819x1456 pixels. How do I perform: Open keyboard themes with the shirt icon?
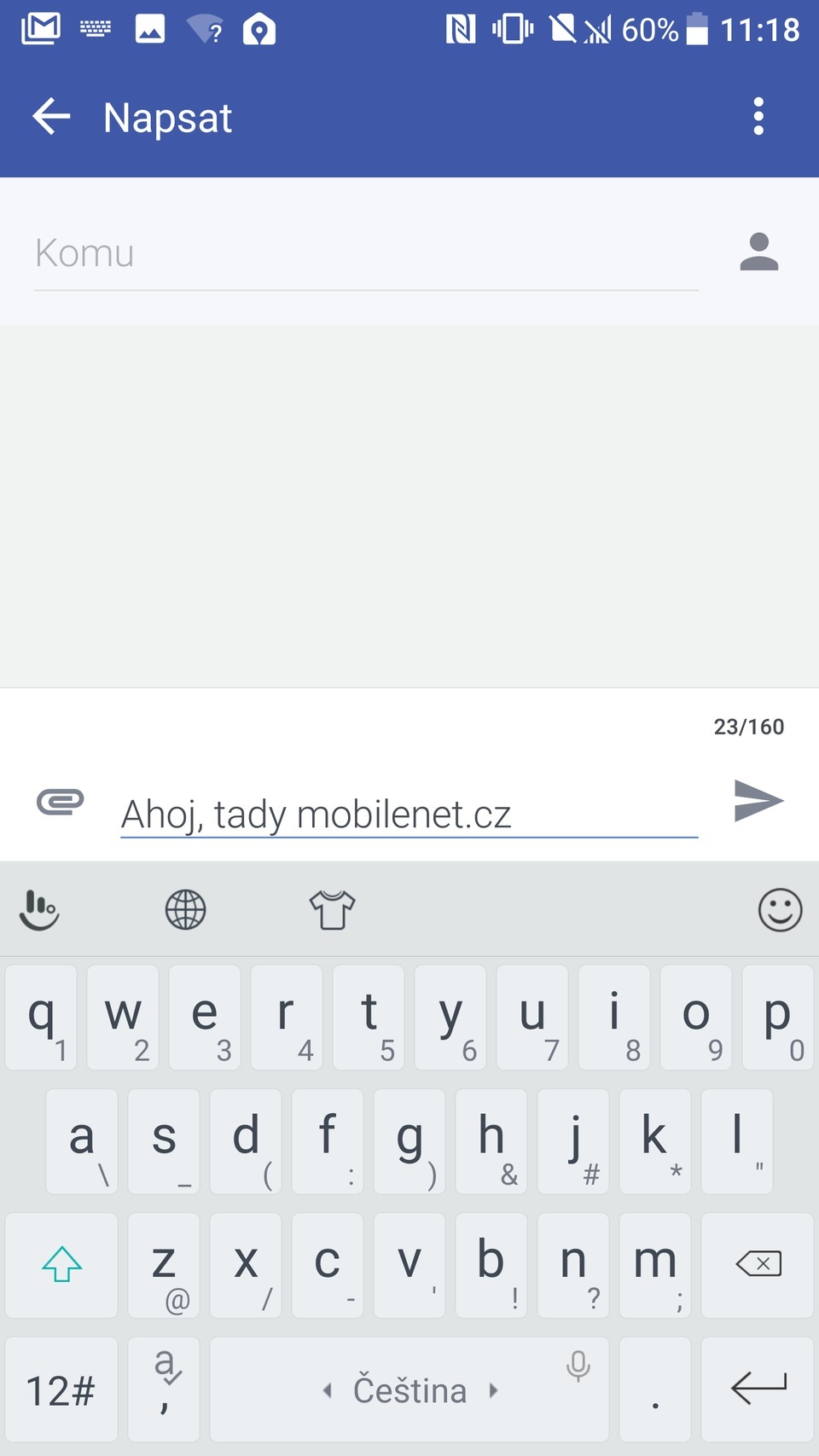(332, 909)
